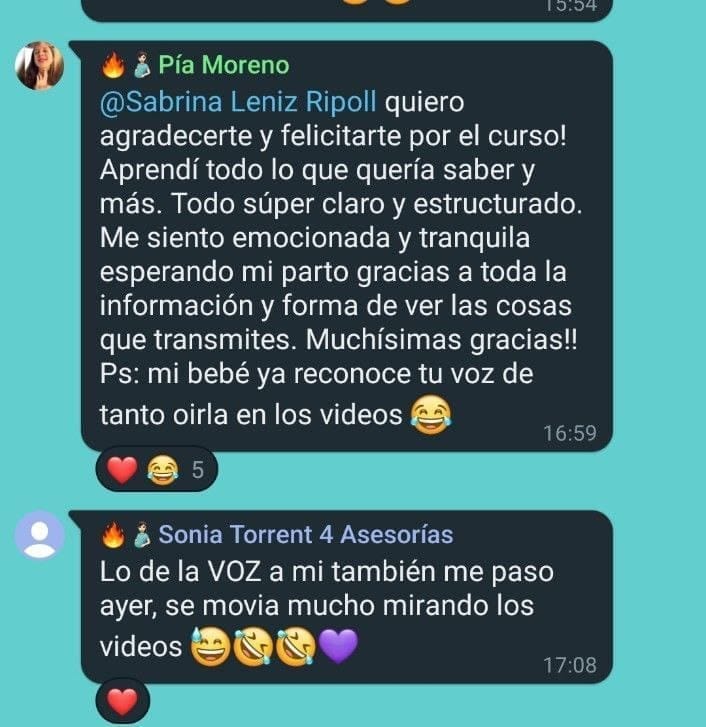The width and height of the screenshot is (706, 727).
Task: Tap the heart reaction under Sonia's message
Action: pyautogui.click(x=122, y=702)
